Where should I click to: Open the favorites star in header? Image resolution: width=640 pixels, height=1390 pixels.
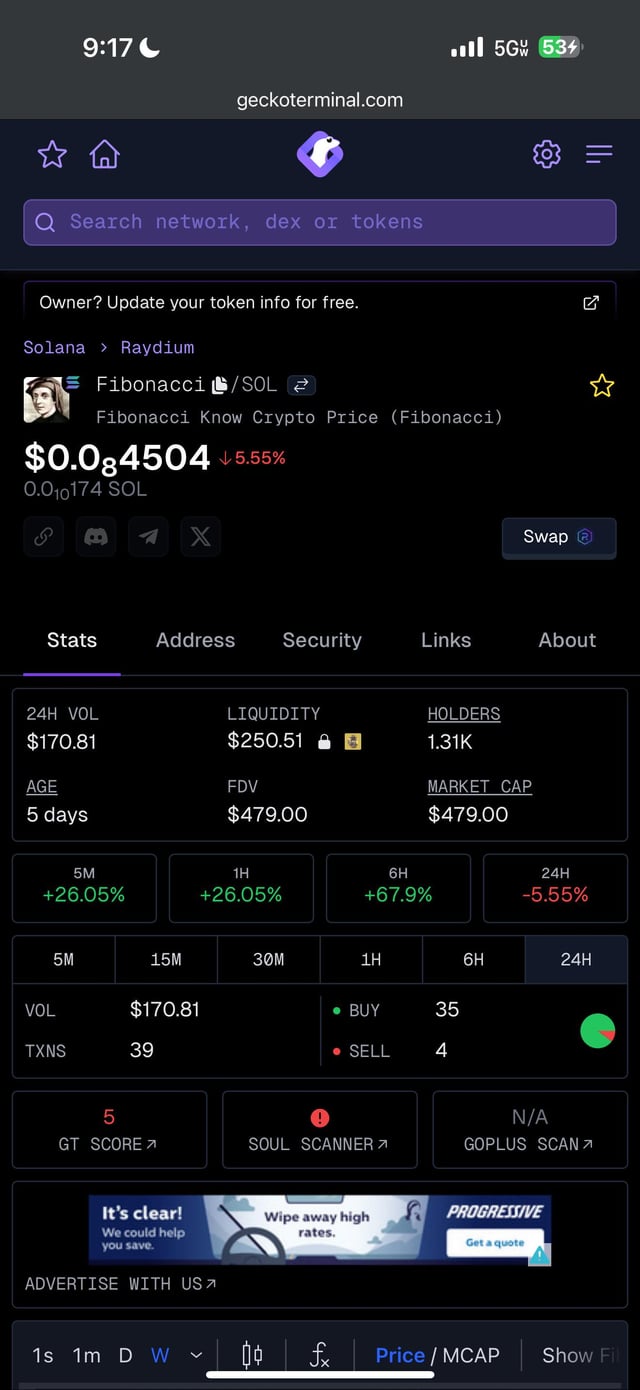52,154
